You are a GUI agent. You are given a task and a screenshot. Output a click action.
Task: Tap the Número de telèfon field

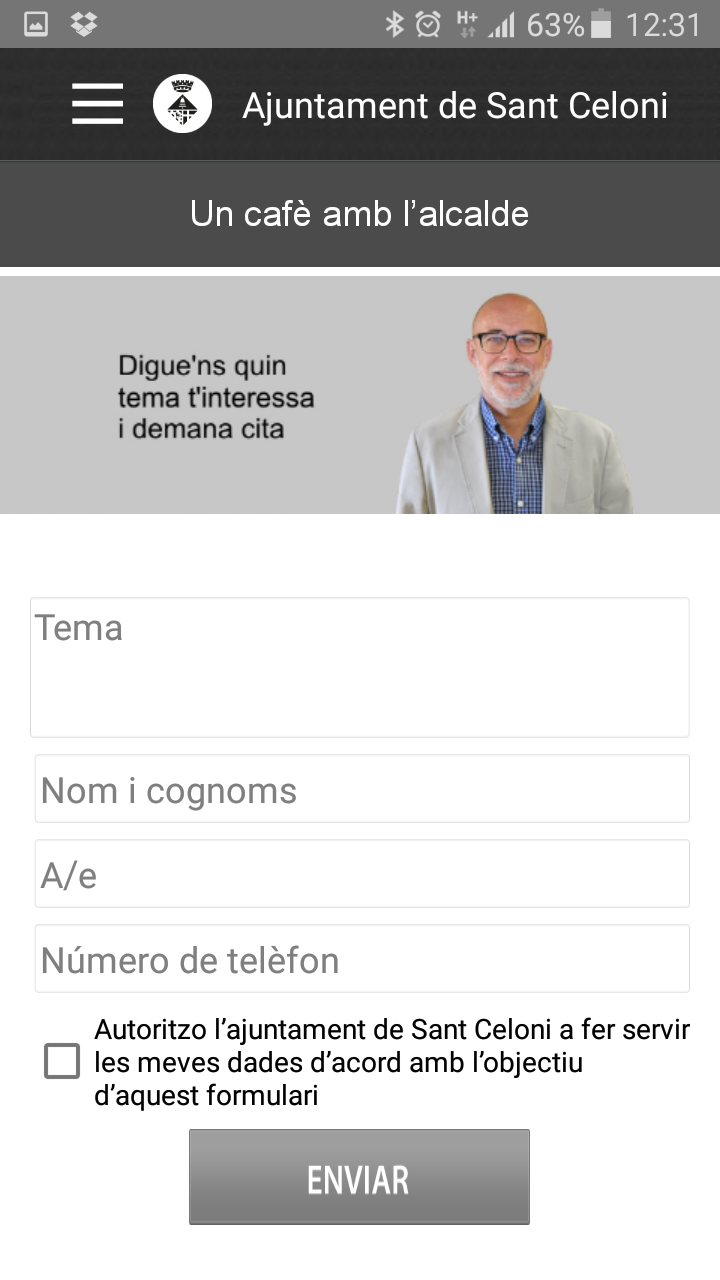point(362,959)
